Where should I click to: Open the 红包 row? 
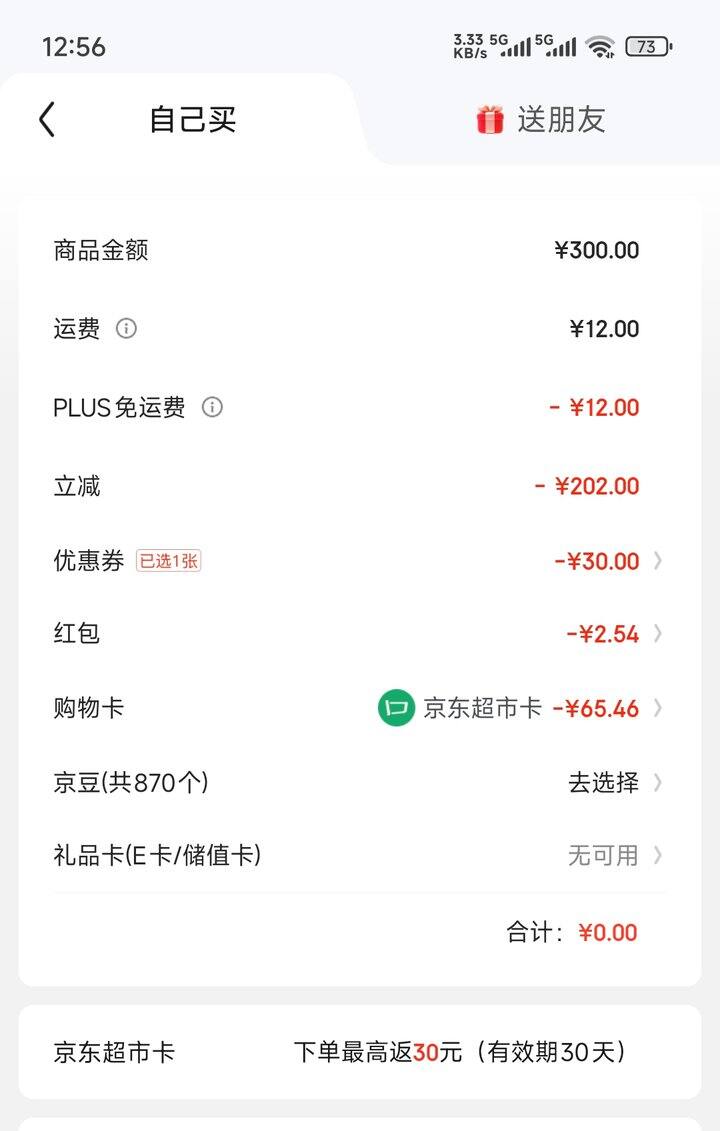point(360,633)
